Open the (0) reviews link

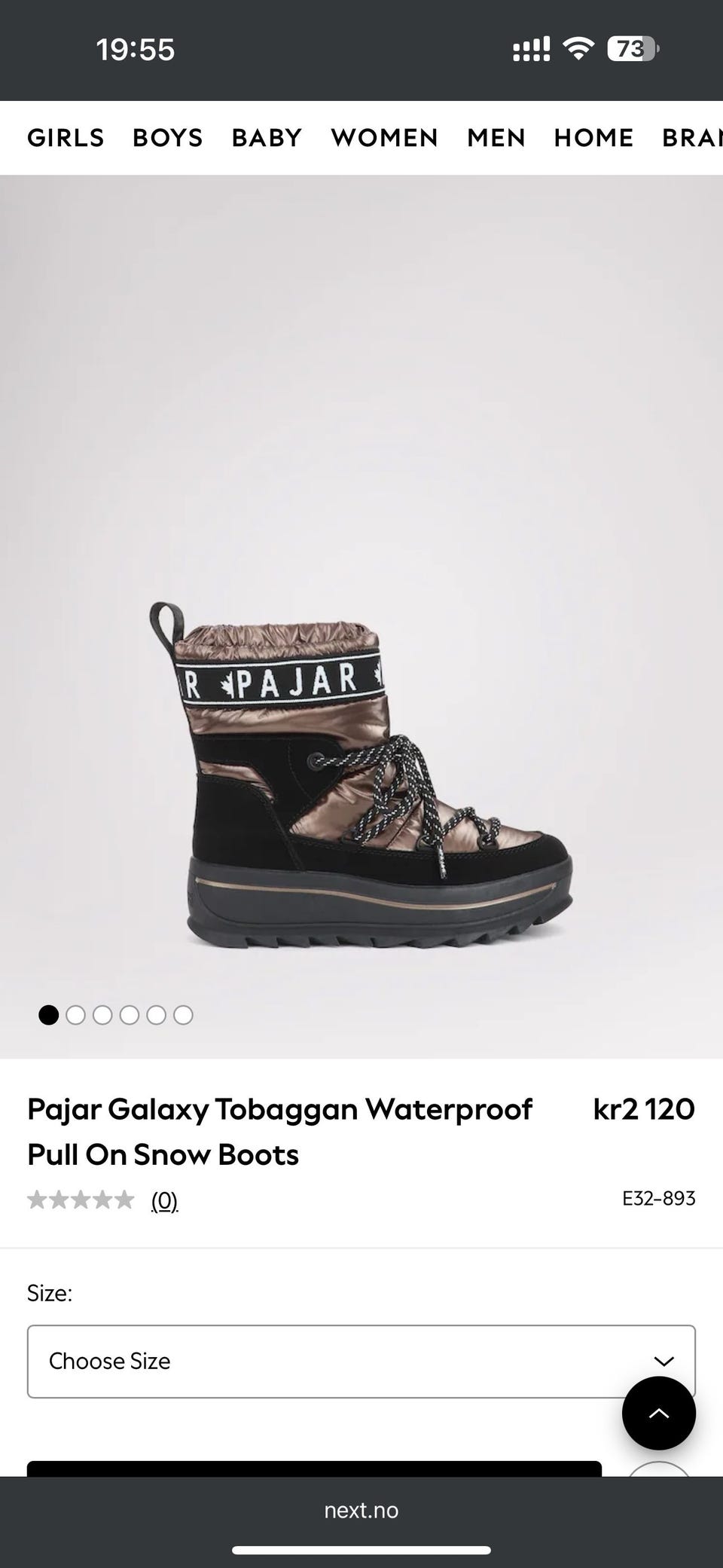tap(164, 1200)
